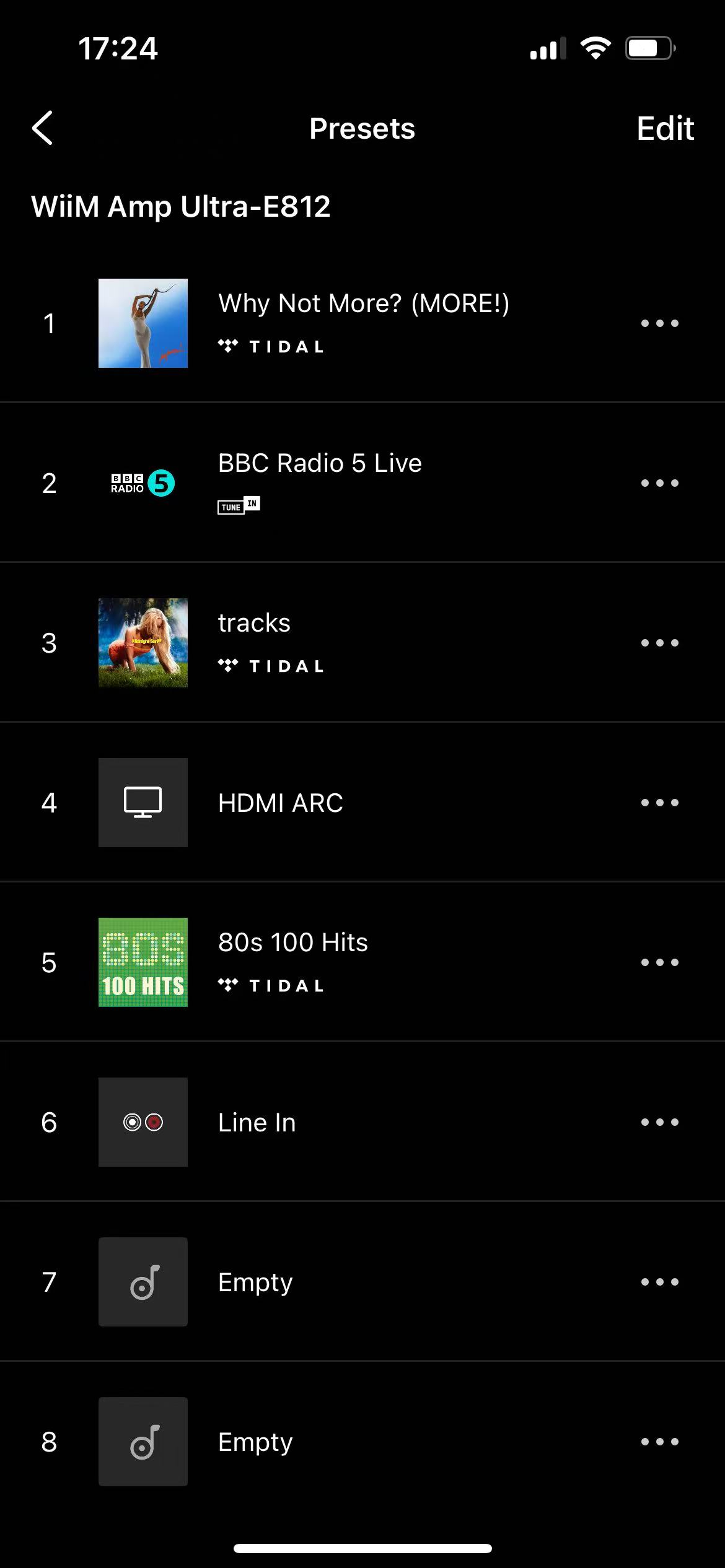Open more options for empty preset 8
Viewport: 725px width, 1568px height.
click(x=659, y=1442)
